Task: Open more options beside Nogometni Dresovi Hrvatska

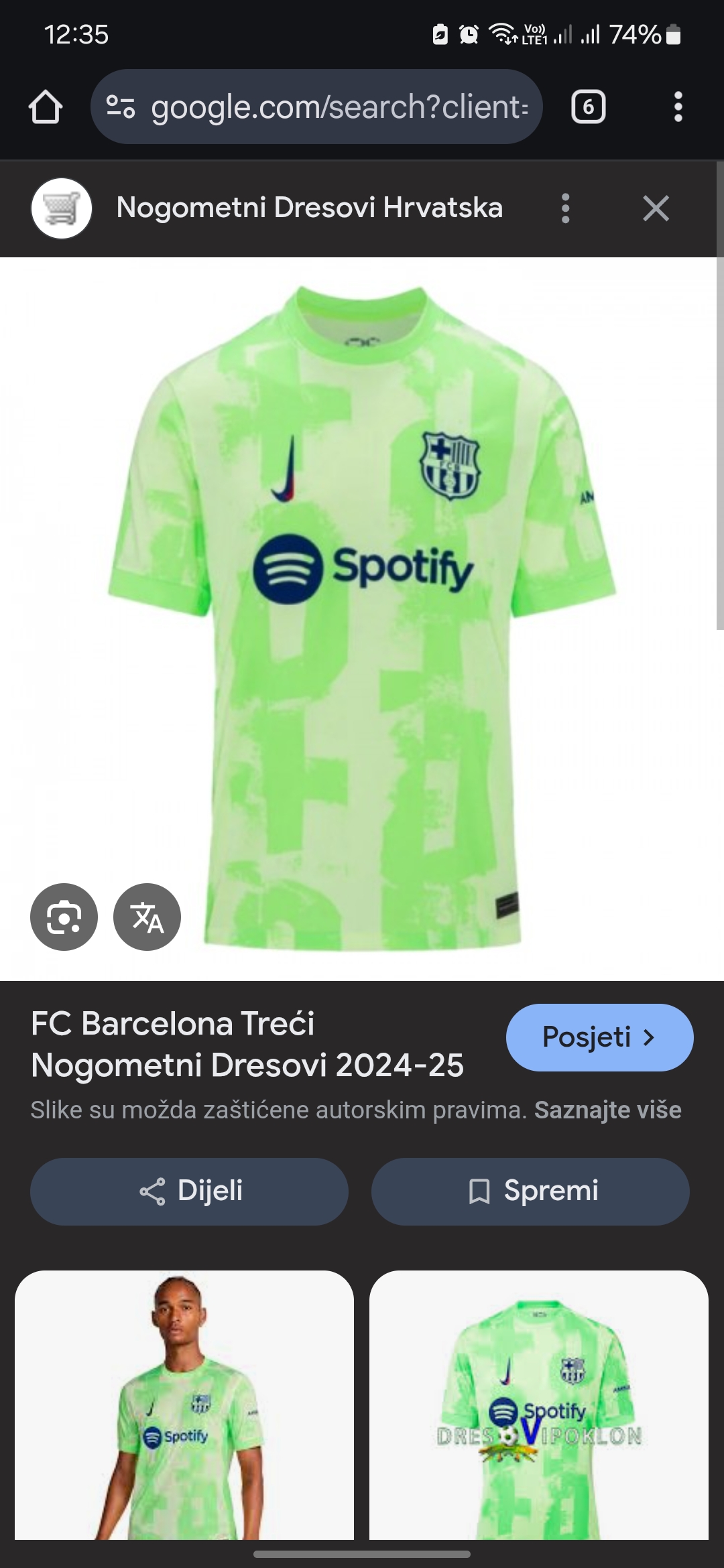Action: (x=565, y=208)
